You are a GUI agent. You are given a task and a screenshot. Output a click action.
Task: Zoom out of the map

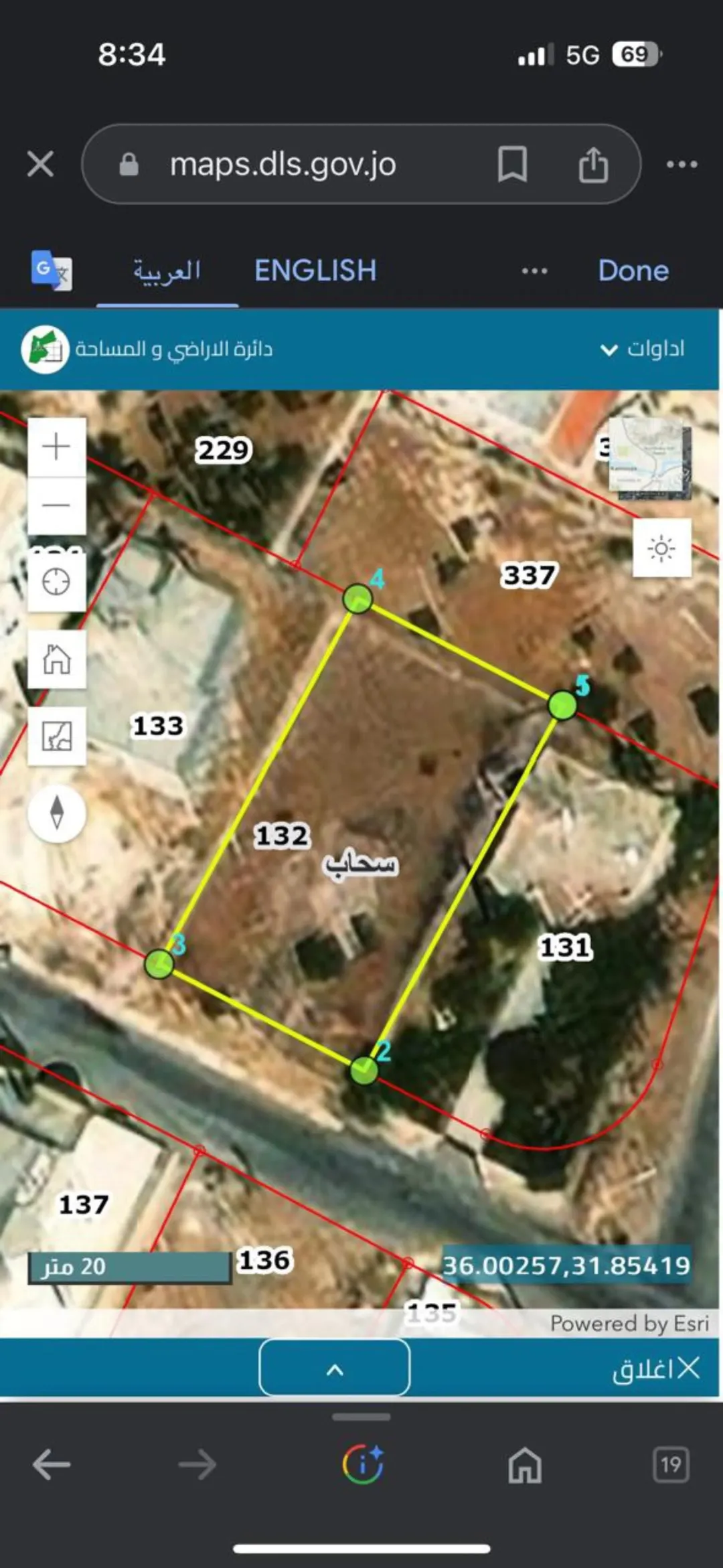pos(57,505)
